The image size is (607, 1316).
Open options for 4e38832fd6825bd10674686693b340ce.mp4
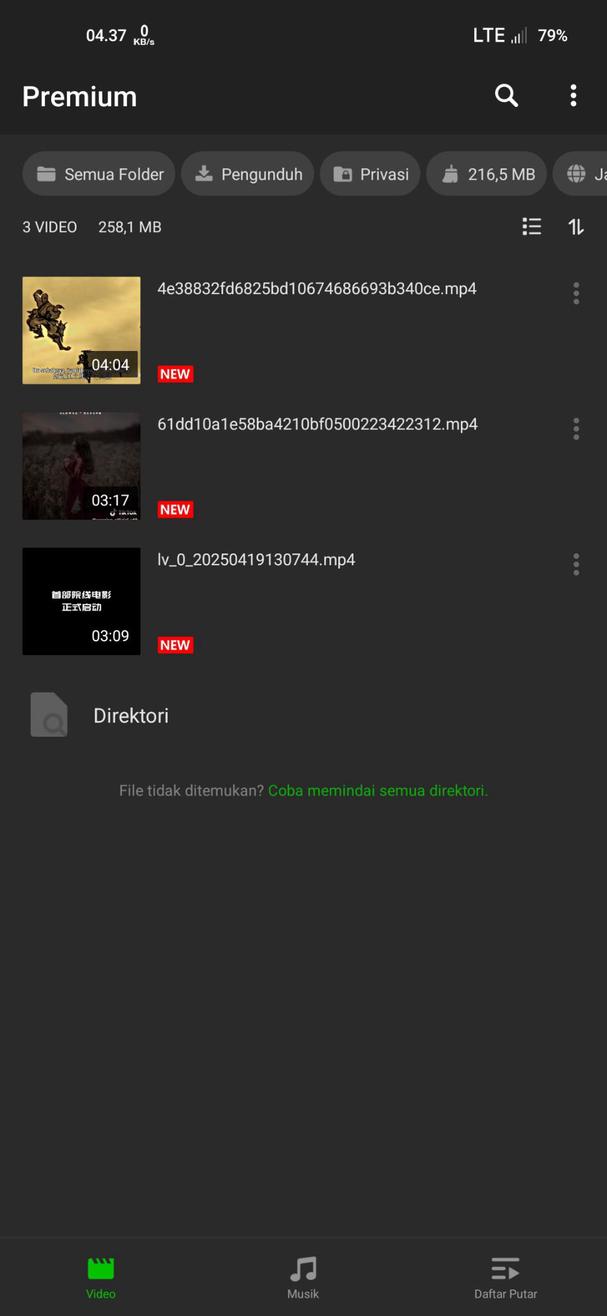576,293
